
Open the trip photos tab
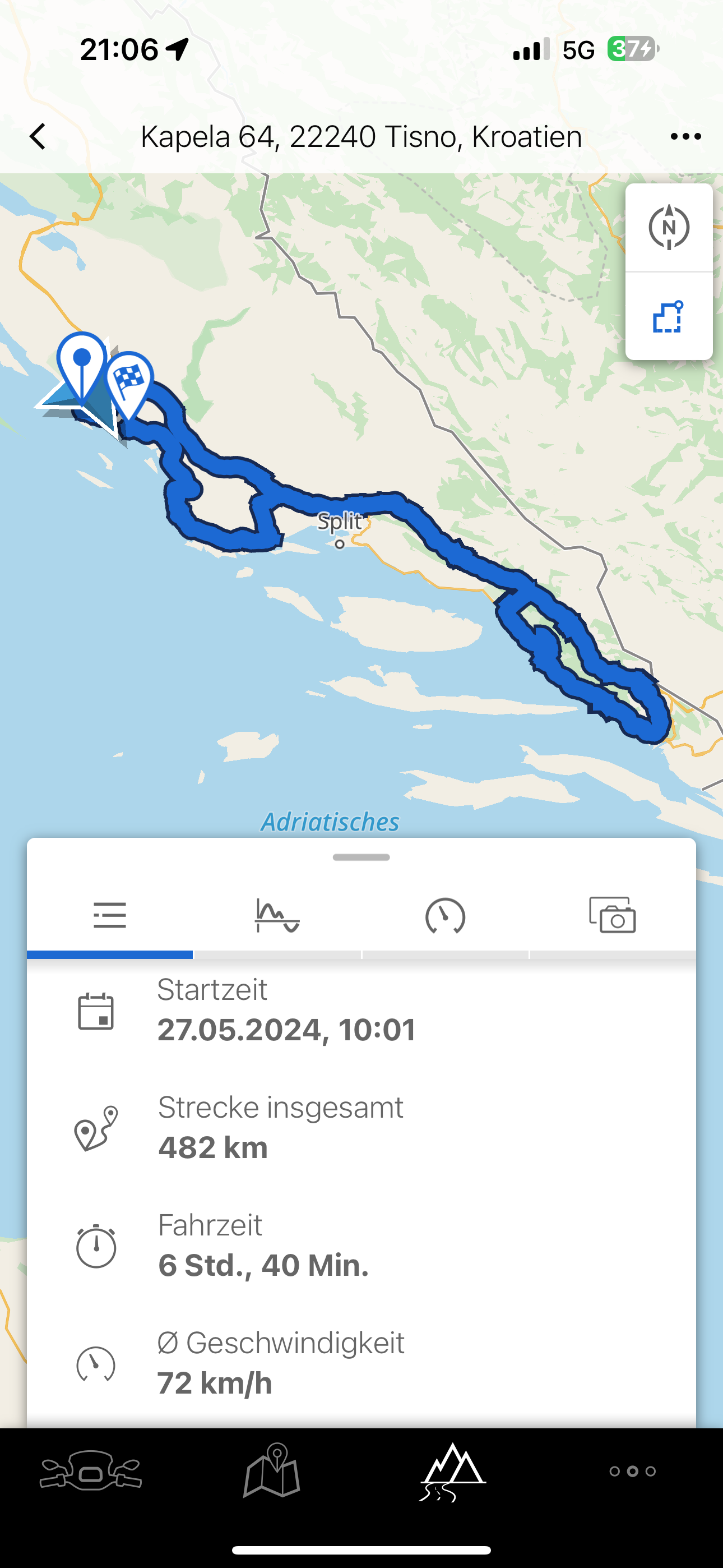point(612,915)
